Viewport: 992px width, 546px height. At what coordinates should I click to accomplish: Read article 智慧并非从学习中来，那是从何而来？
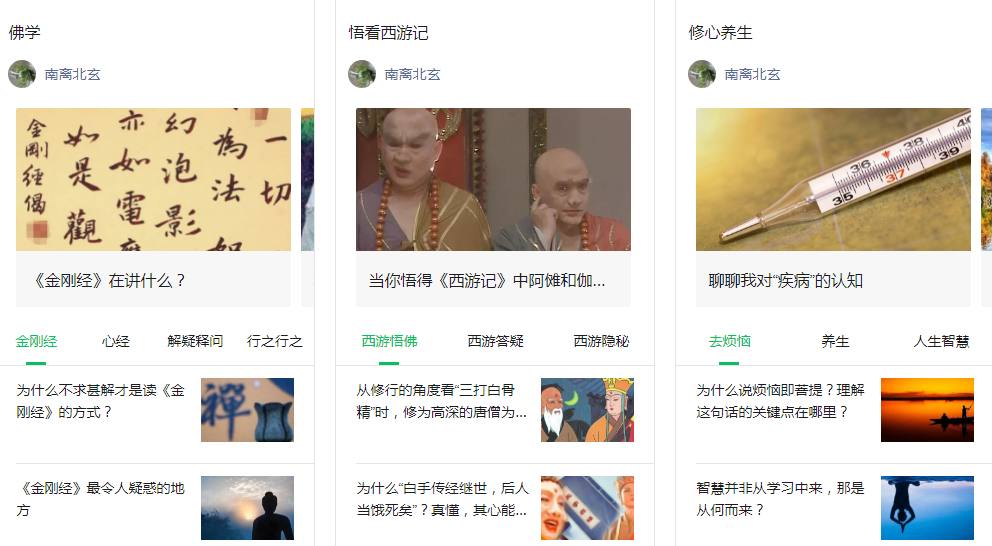pyautogui.click(x=781, y=499)
